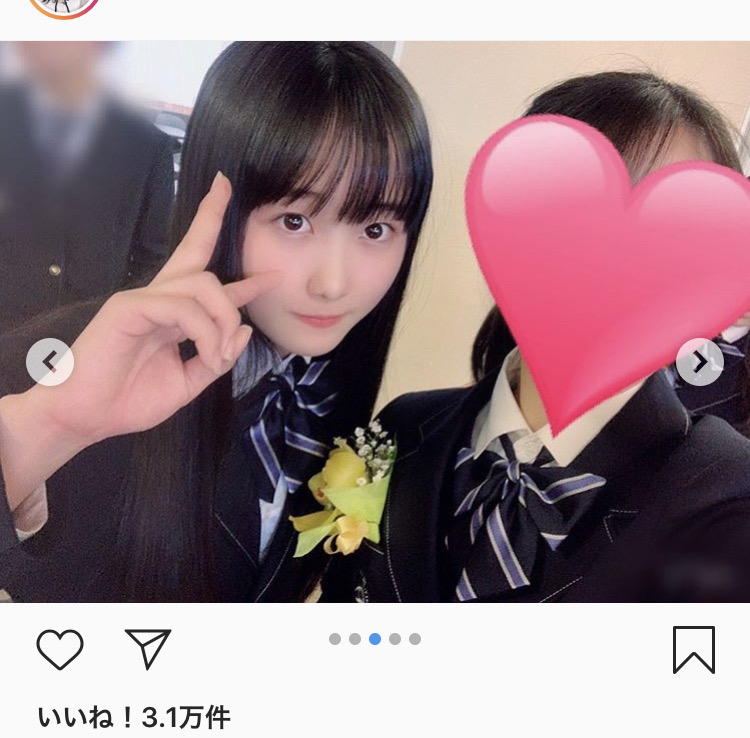750x738 pixels.
Task: View the list of 3.1万 likes
Action: [x=134, y=717]
